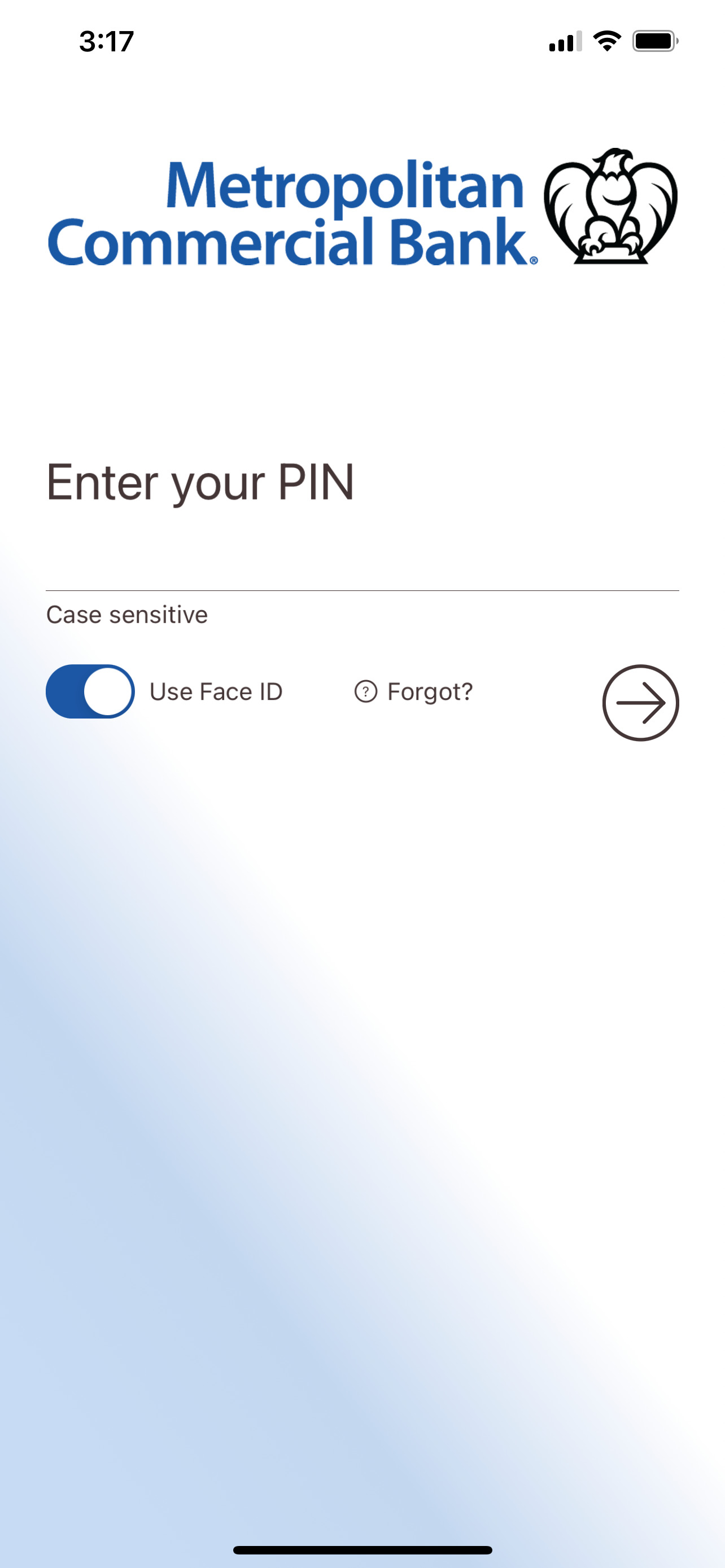Tap the question mark help icon

[x=366, y=691]
